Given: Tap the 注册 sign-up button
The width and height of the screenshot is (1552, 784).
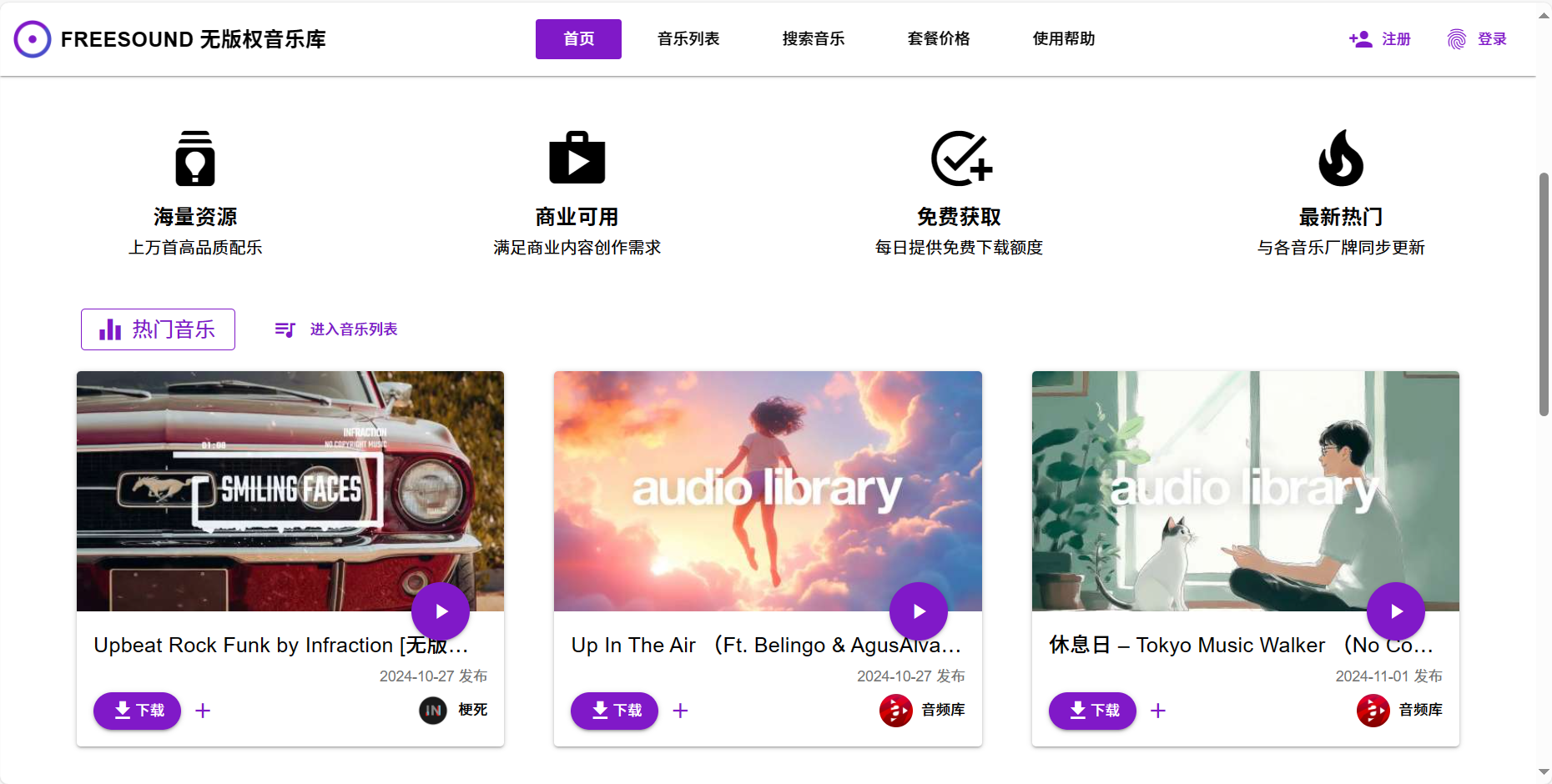Looking at the screenshot, I should click(x=1380, y=39).
